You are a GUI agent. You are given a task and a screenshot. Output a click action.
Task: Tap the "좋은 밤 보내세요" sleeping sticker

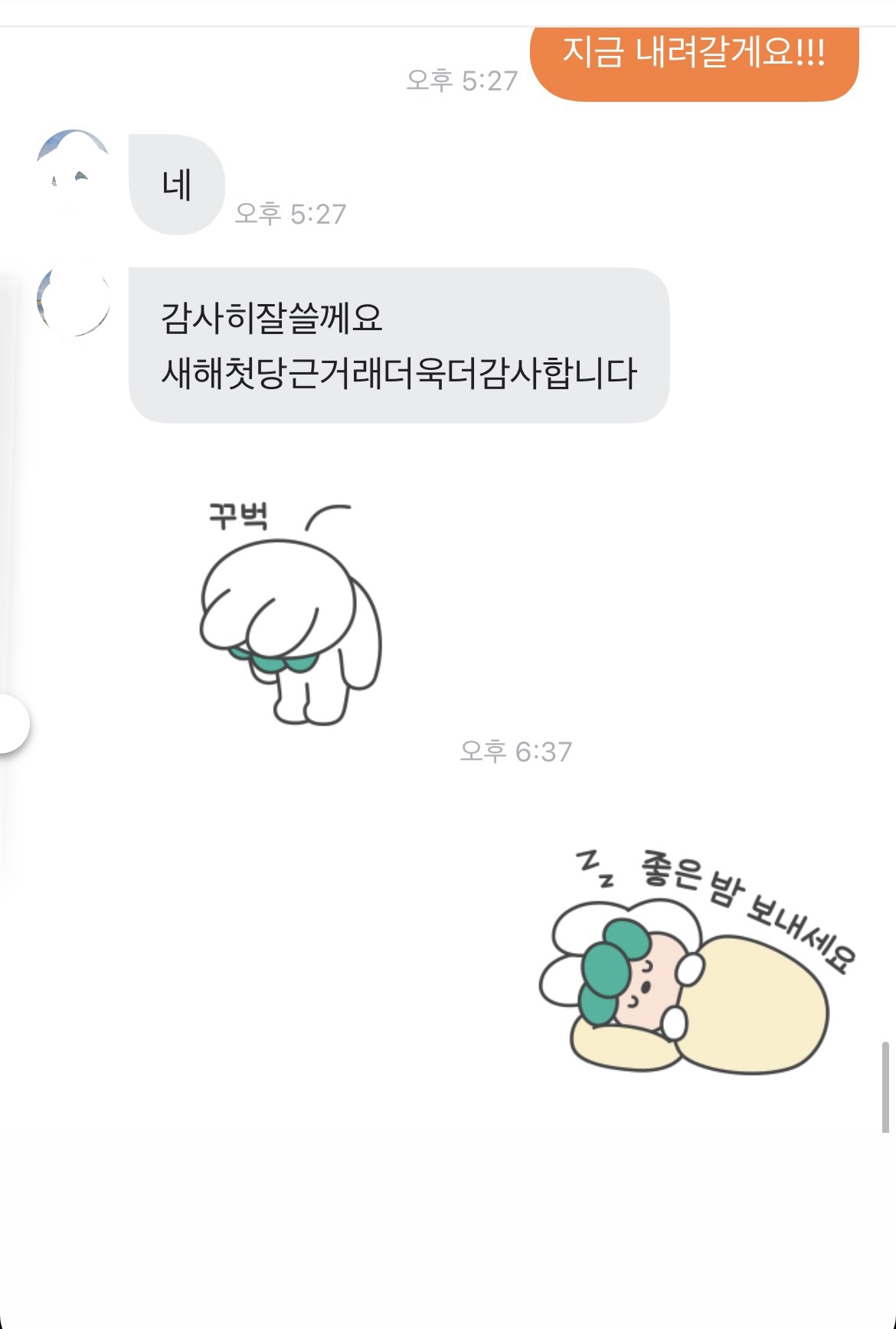pos(698,961)
